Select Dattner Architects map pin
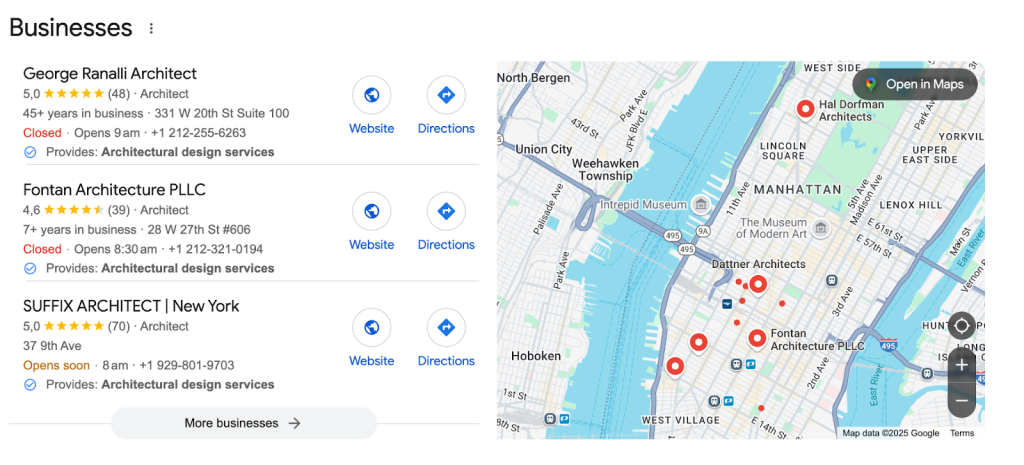 [x=758, y=284]
